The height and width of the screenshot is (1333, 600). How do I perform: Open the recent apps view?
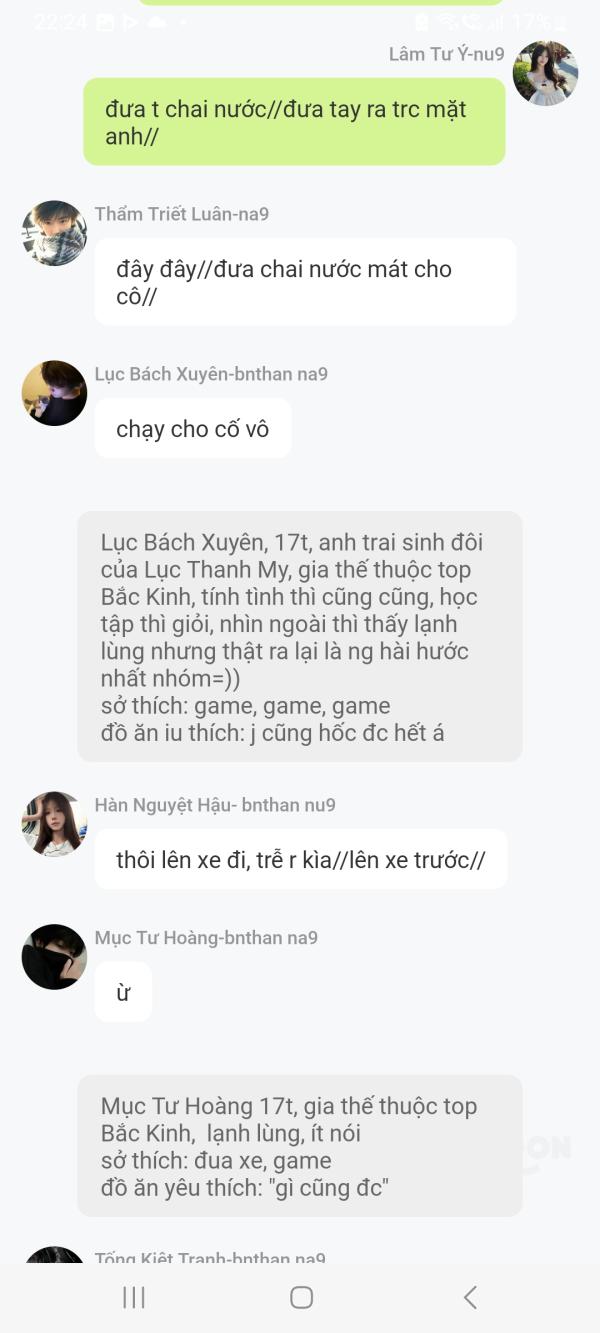[x=133, y=1297]
